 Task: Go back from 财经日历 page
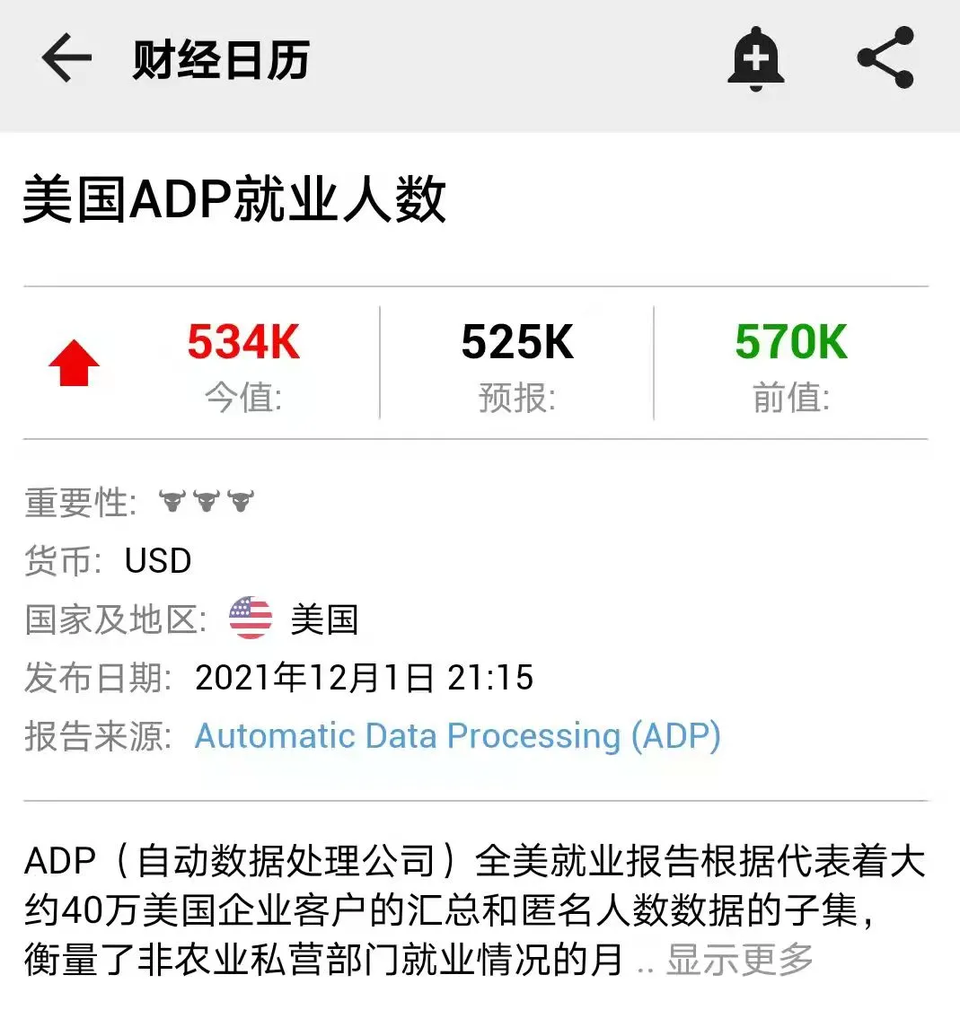[66, 60]
